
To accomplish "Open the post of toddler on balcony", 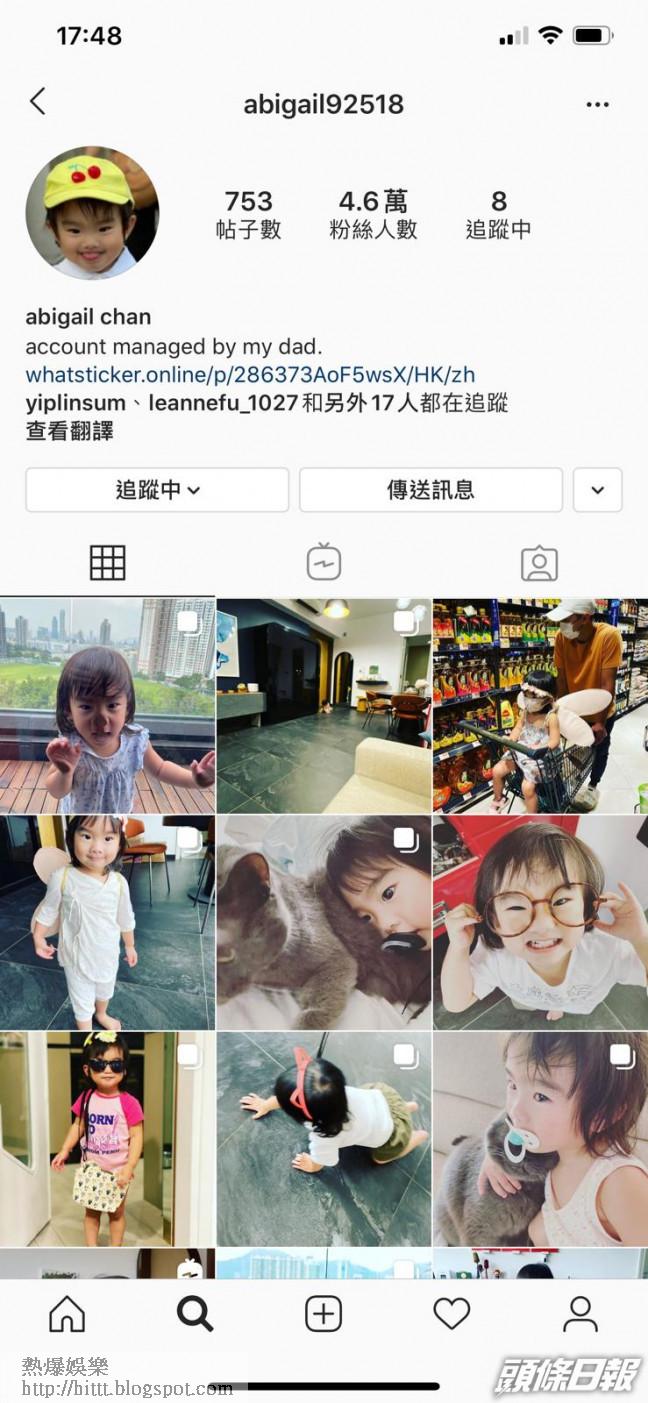I will point(107,705).
